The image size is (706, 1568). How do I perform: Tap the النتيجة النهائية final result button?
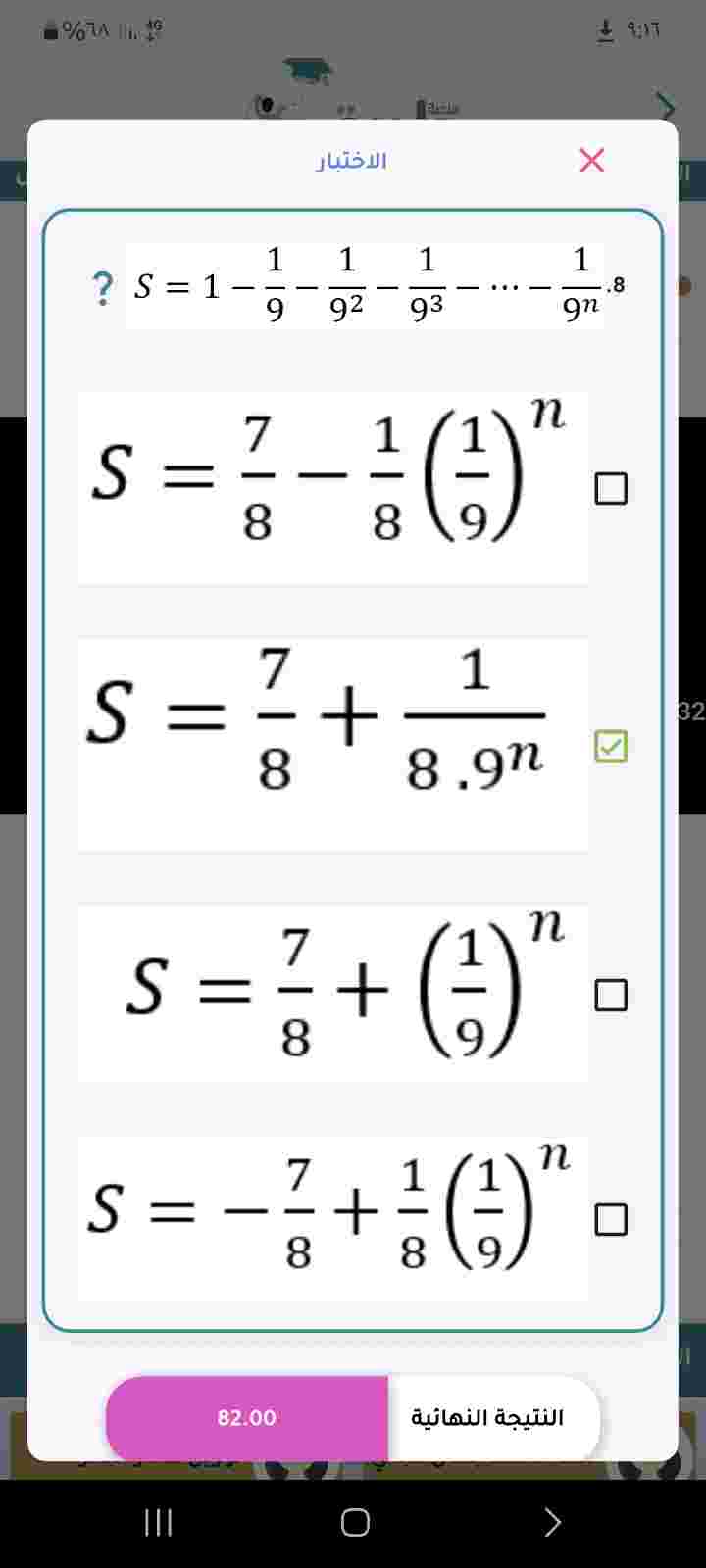487,1418
